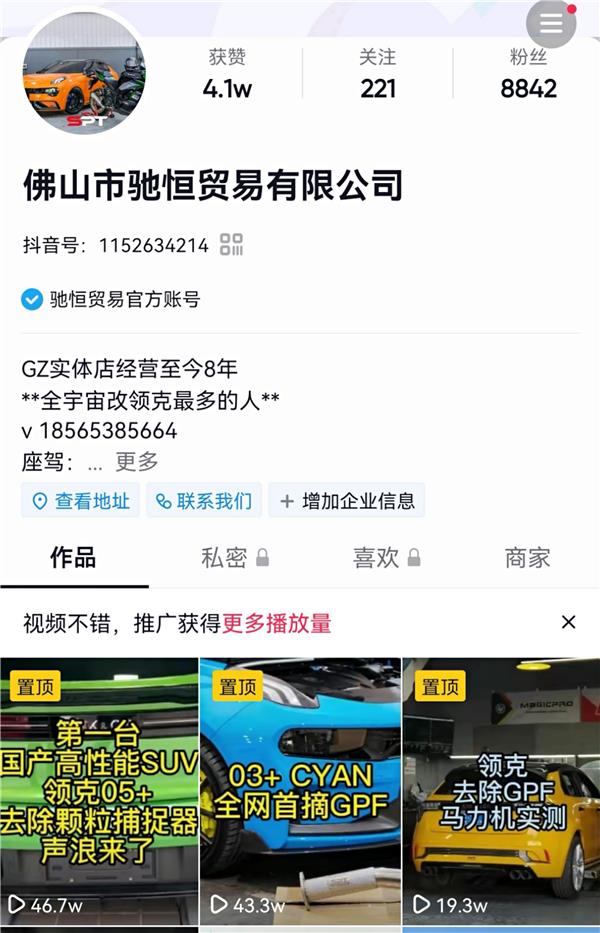Switch to the 作品 tab
Screen dimensions: 600x933
click(73, 558)
